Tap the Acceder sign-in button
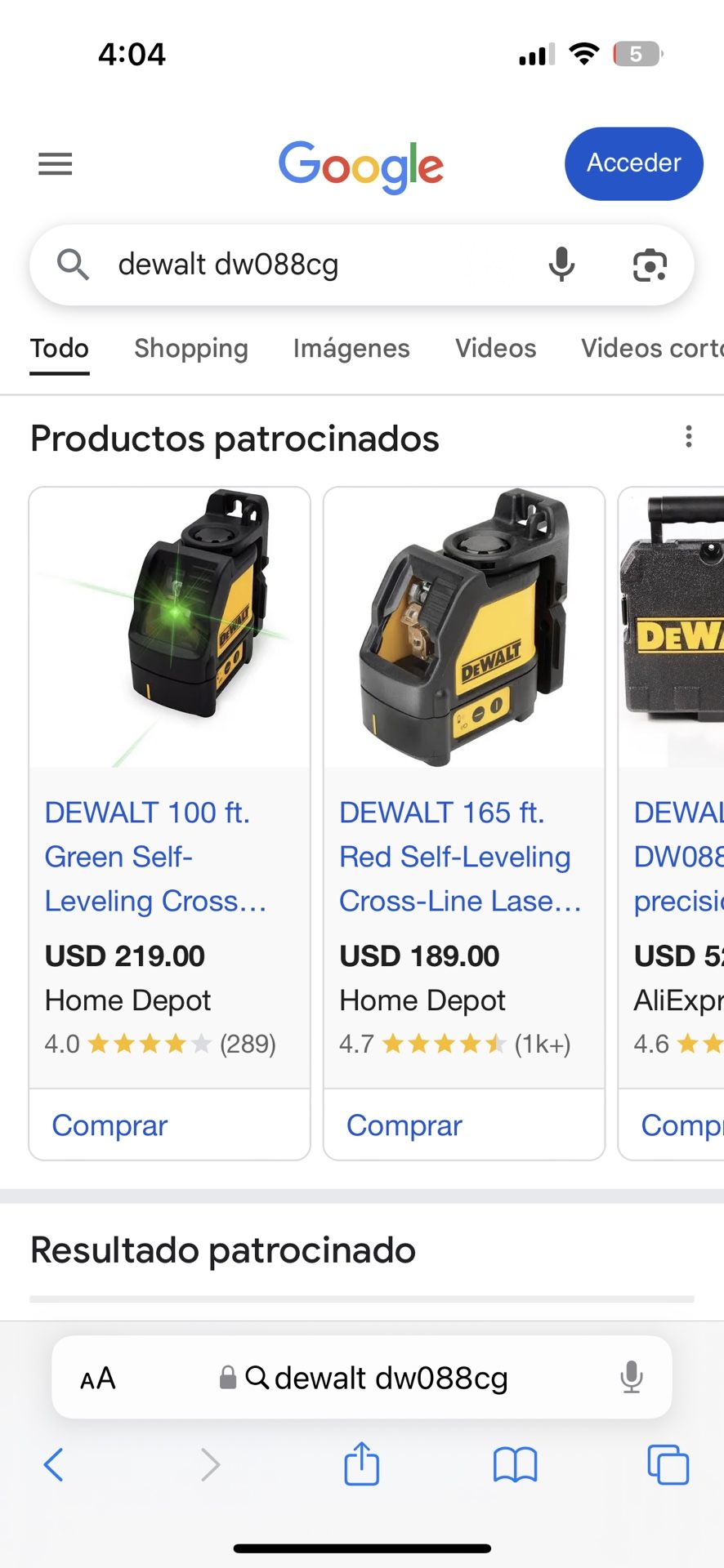This screenshot has width=724, height=1568. [633, 163]
